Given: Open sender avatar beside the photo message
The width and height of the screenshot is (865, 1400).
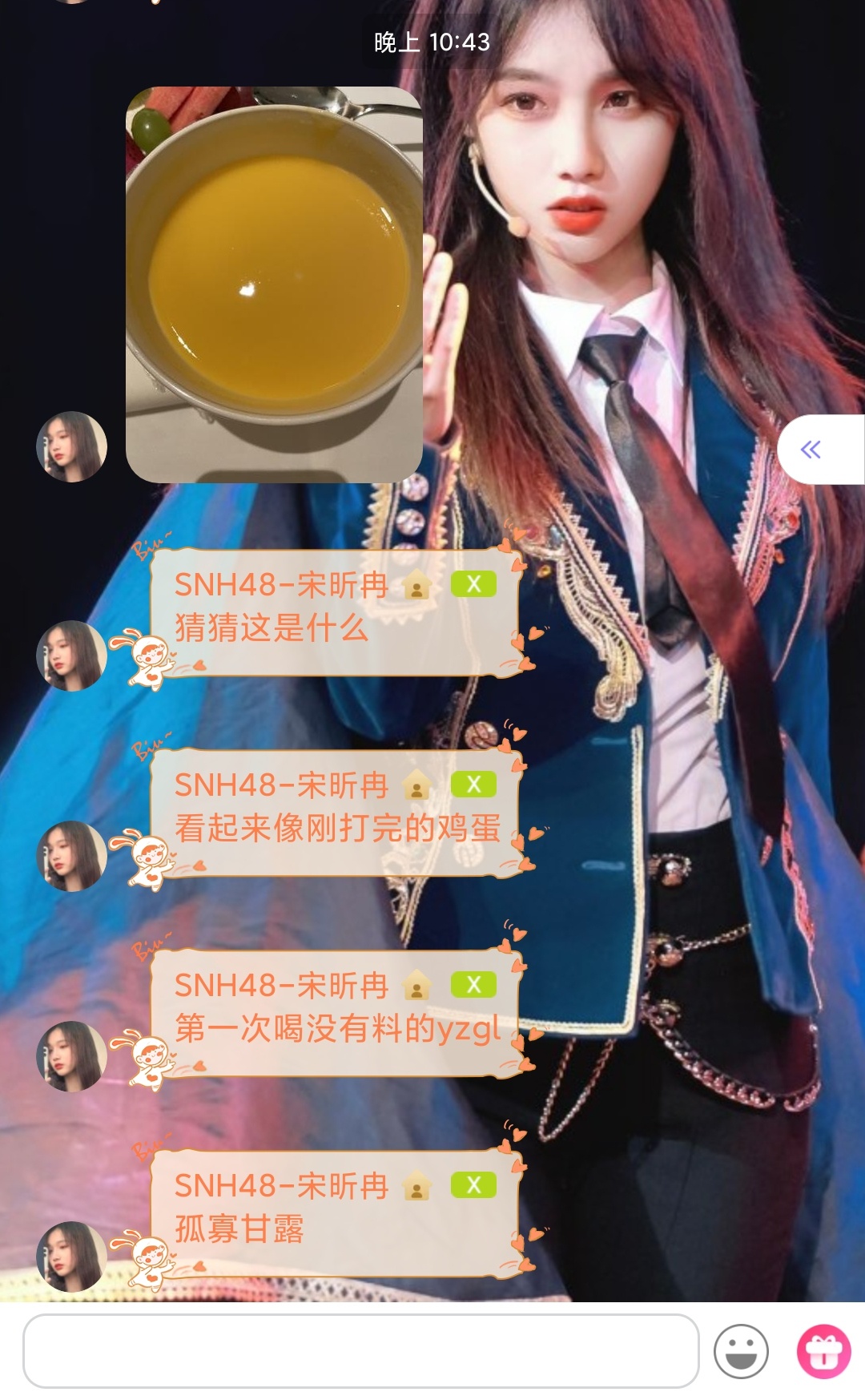Looking at the screenshot, I should click(x=72, y=447).
